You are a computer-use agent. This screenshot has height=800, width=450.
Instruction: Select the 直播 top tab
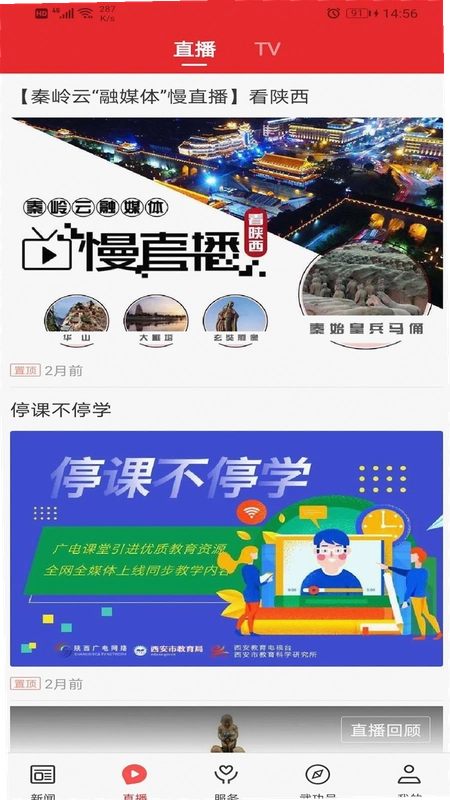(x=194, y=49)
